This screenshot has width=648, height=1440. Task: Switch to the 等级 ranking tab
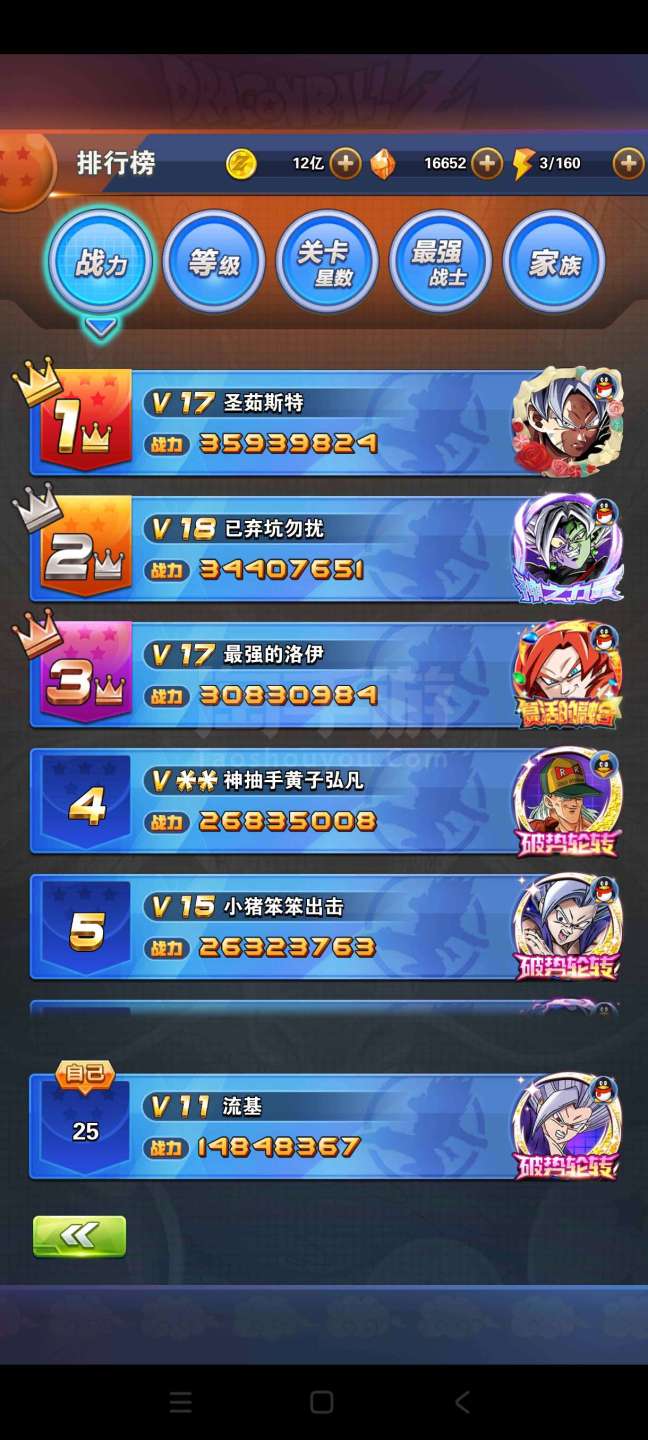[214, 263]
